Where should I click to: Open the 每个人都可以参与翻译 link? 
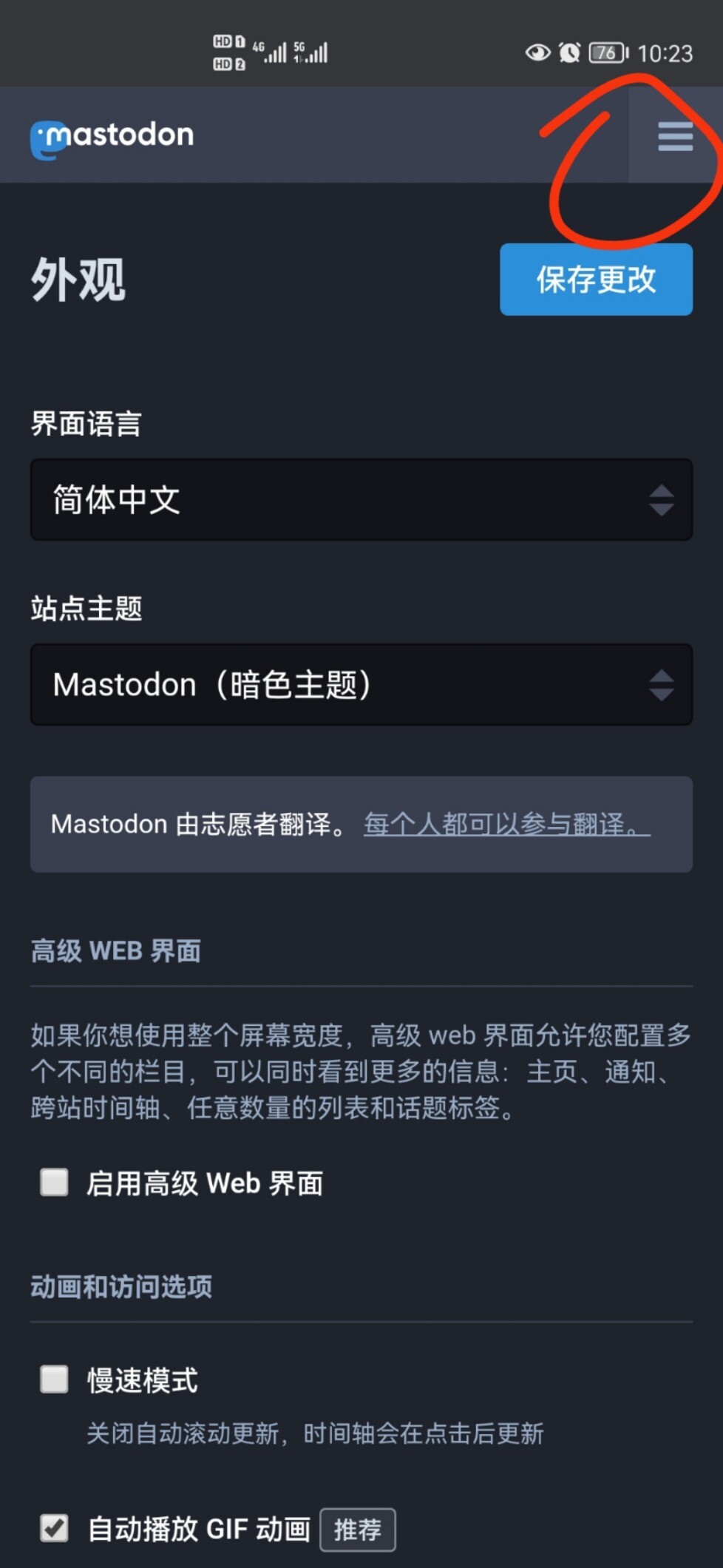tap(506, 824)
